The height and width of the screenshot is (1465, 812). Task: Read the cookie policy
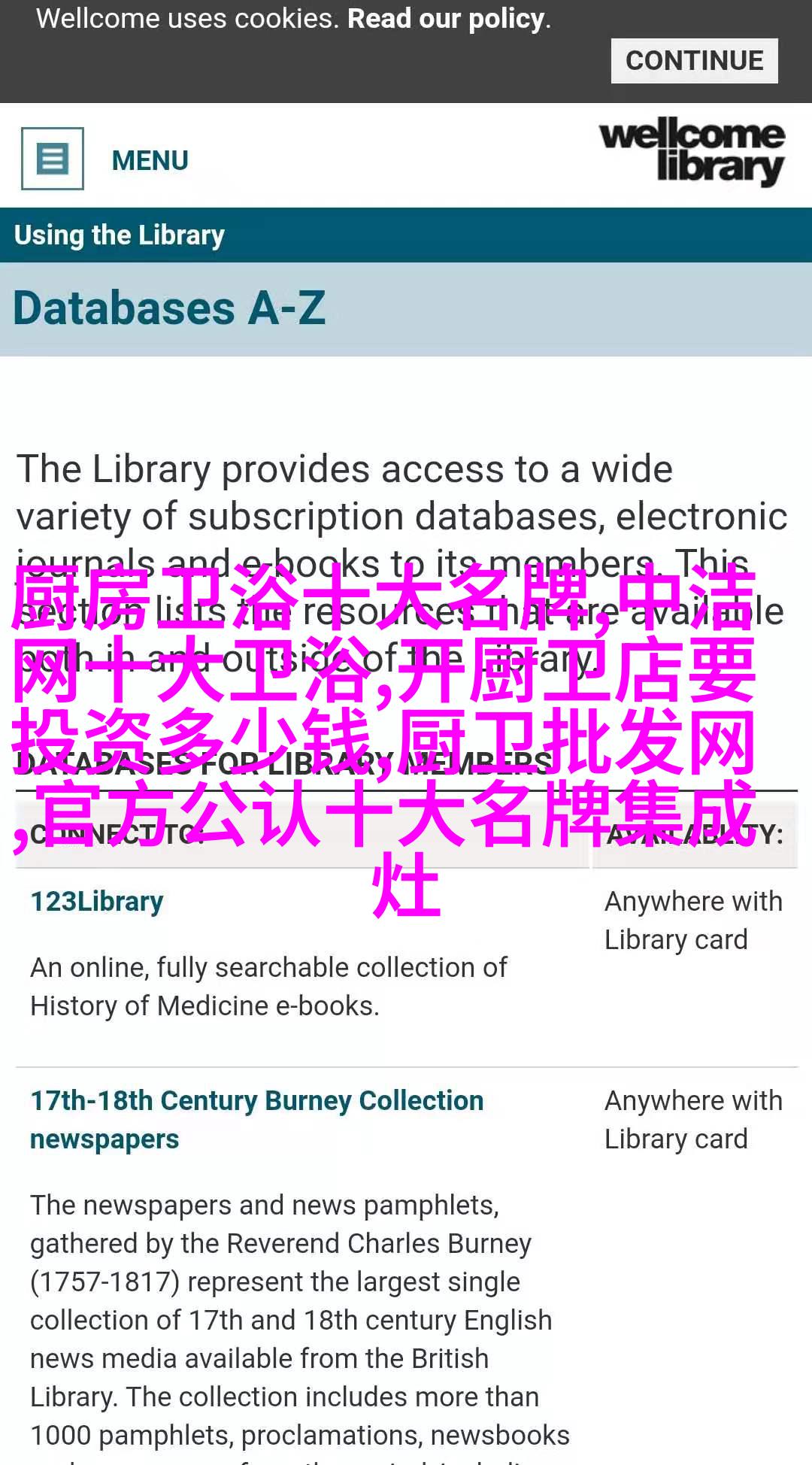447,19
